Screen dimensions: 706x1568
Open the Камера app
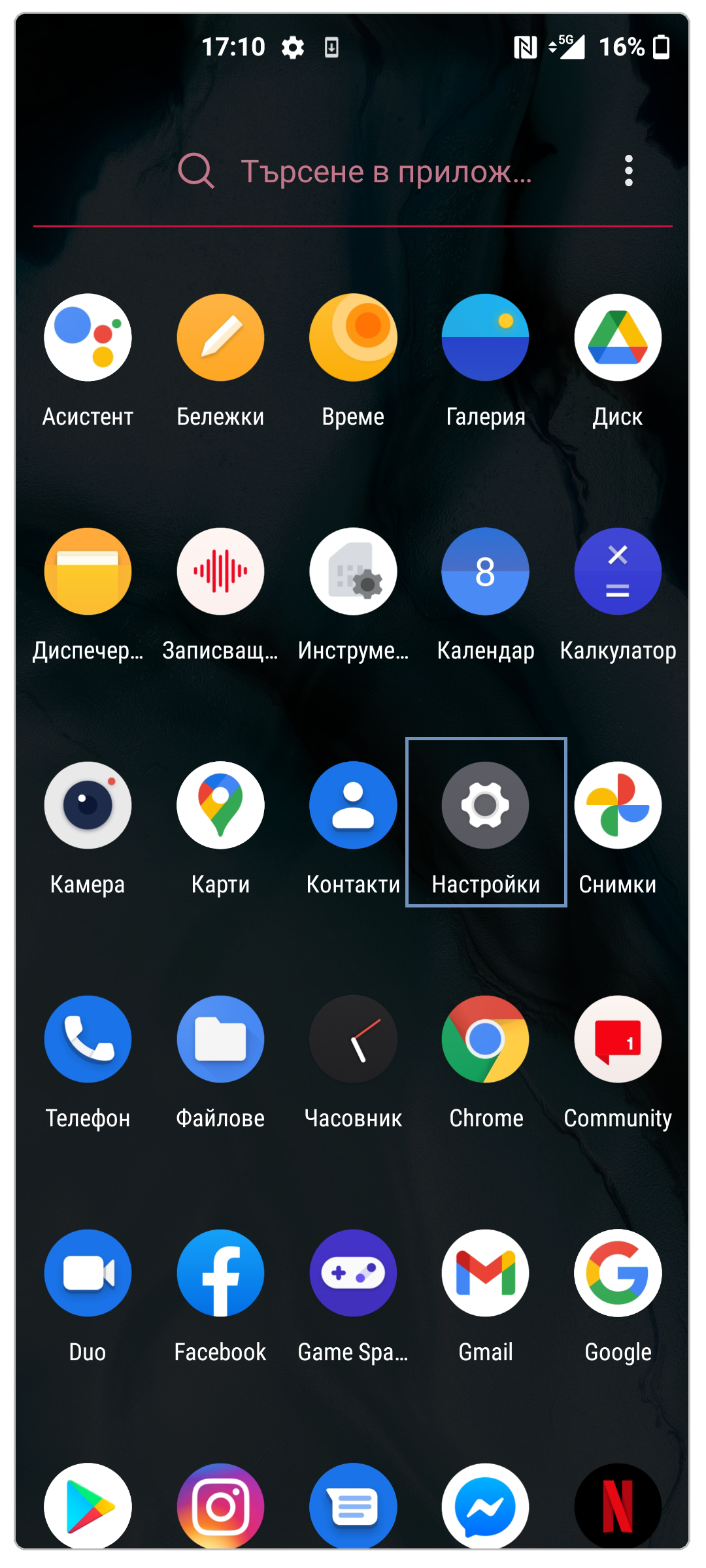[88, 805]
